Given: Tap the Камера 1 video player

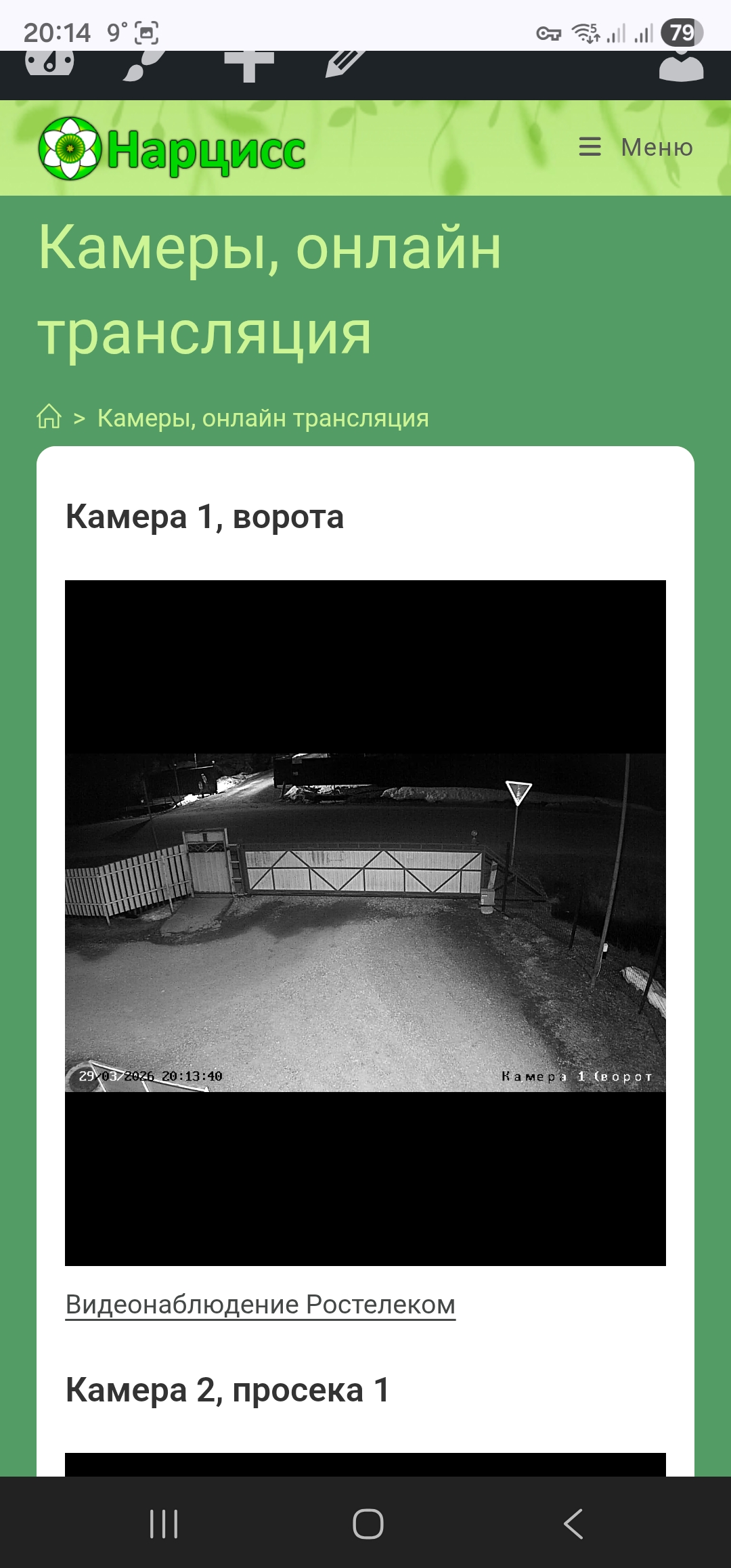Looking at the screenshot, I should click(x=365, y=922).
